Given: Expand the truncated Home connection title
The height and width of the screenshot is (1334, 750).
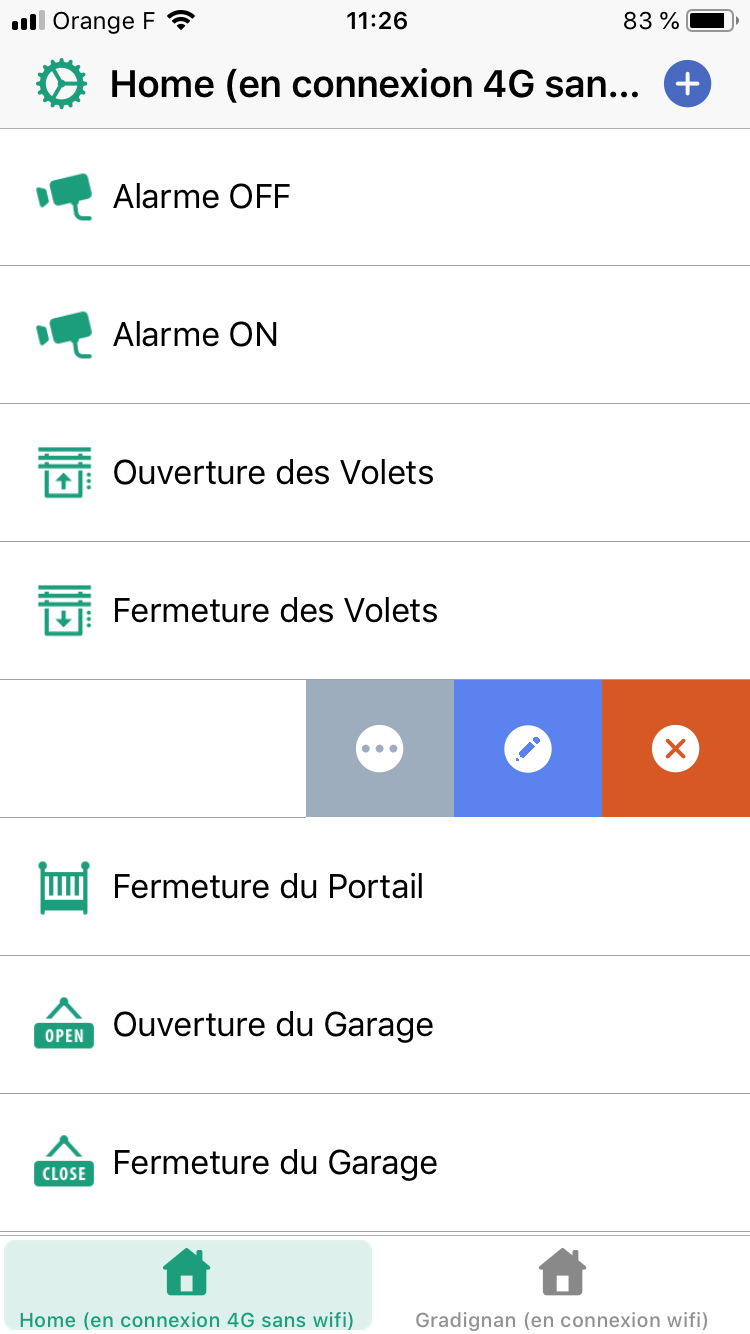Looking at the screenshot, I should pos(375,84).
